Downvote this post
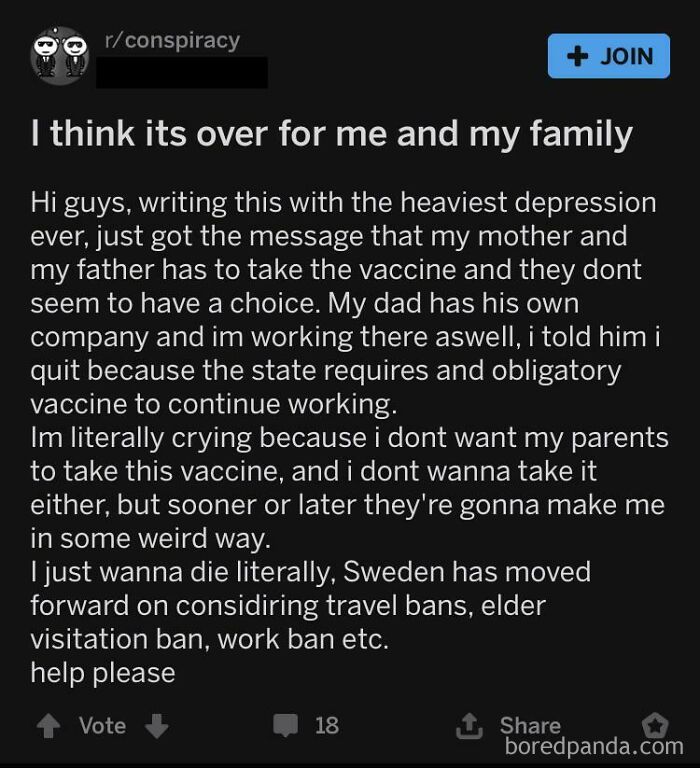Screen dimensions: 700x768 (157, 726)
